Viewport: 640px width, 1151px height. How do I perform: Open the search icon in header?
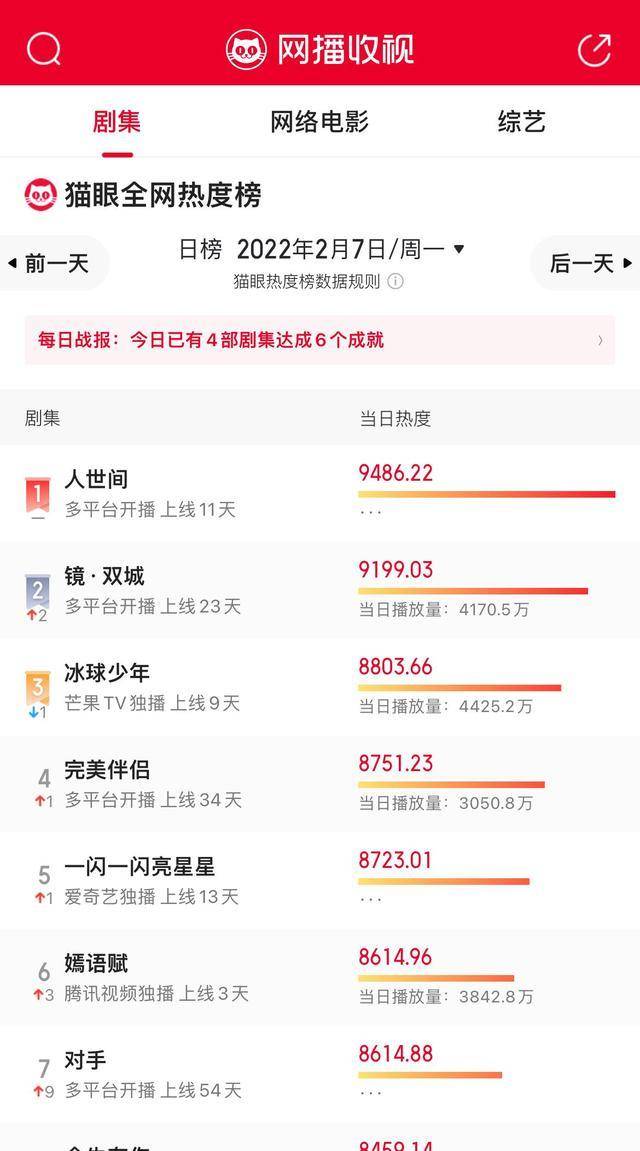pos(43,49)
